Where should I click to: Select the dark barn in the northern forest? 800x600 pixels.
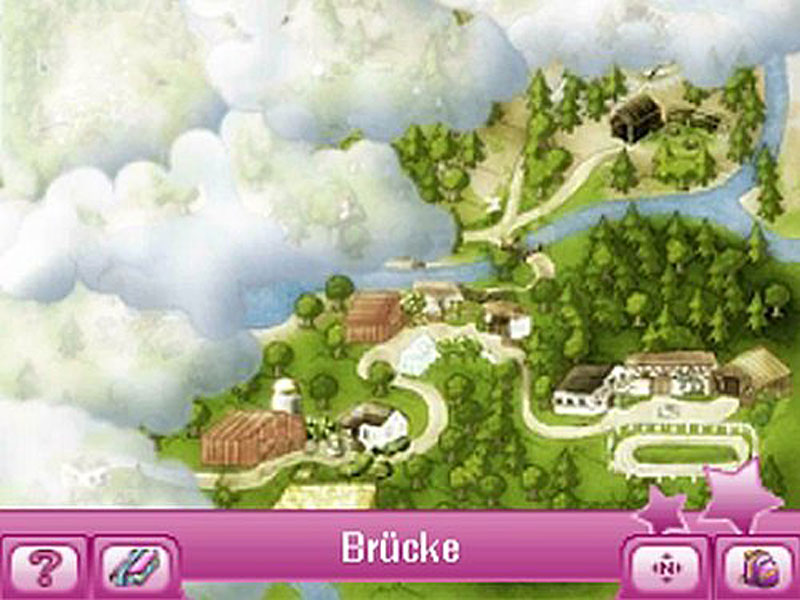tap(636, 118)
